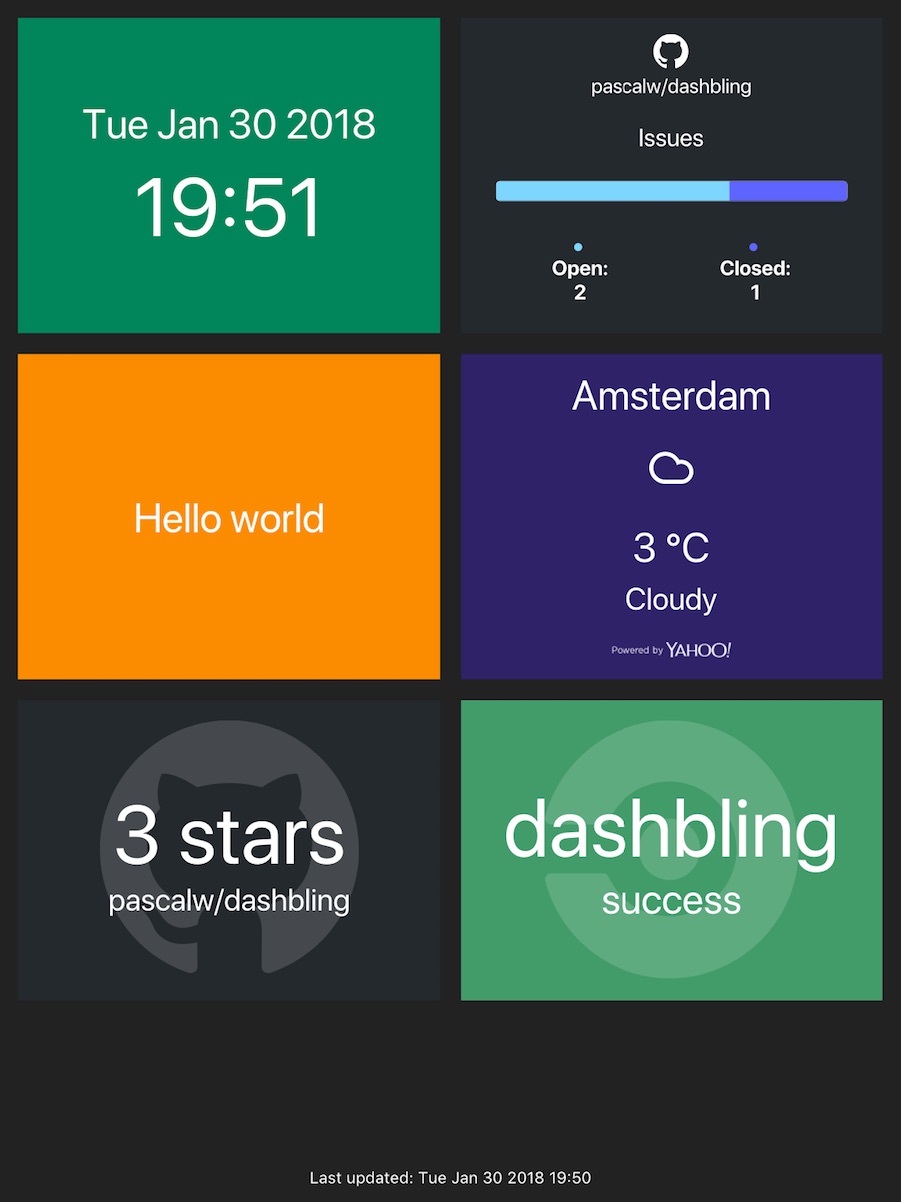
Task: Select the dashbling success build tile
Action: [x=671, y=850]
